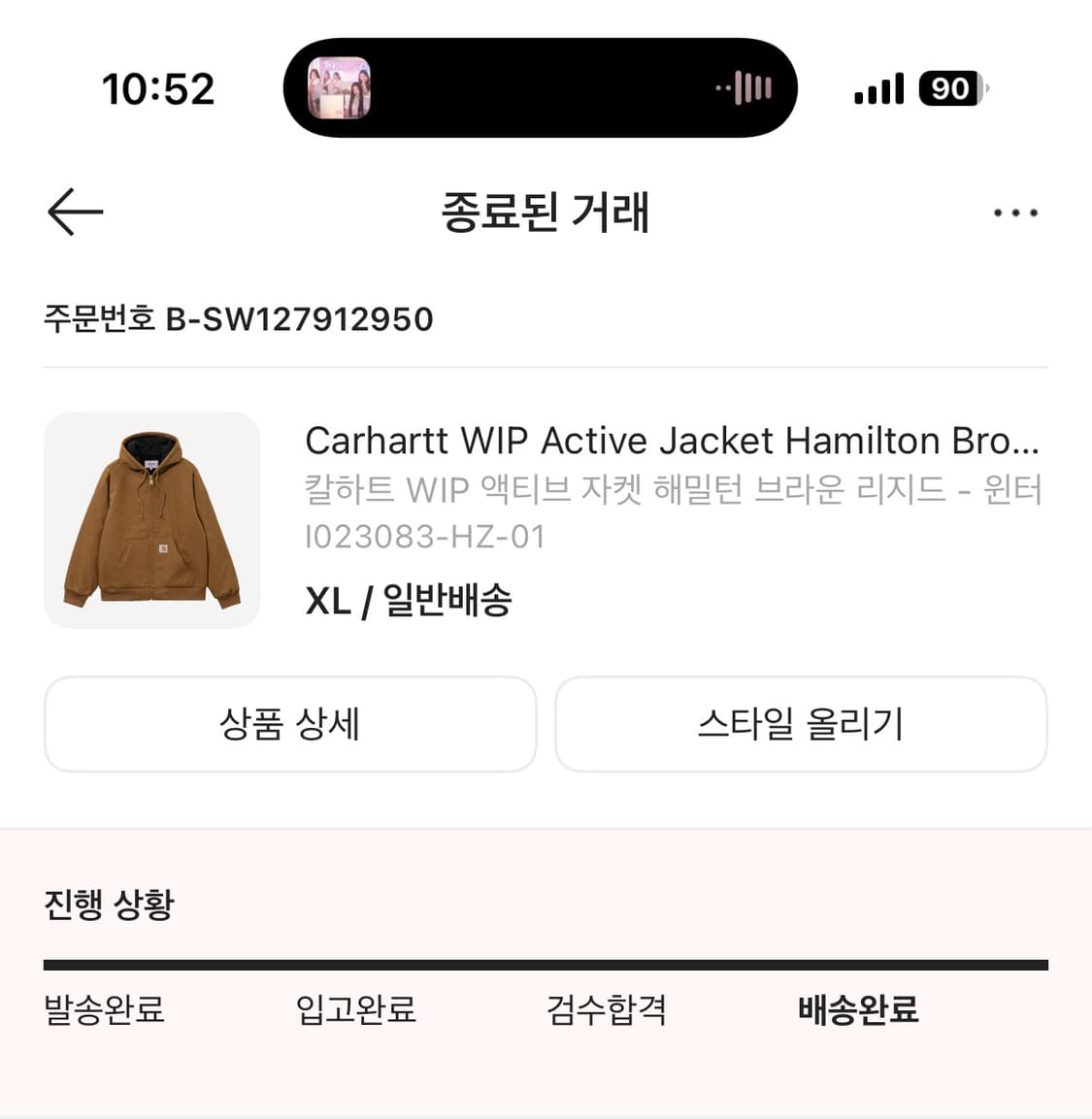Tap the album art thumbnail in the status bar
This screenshot has width=1092, height=1119.
(x=342, y=87)
